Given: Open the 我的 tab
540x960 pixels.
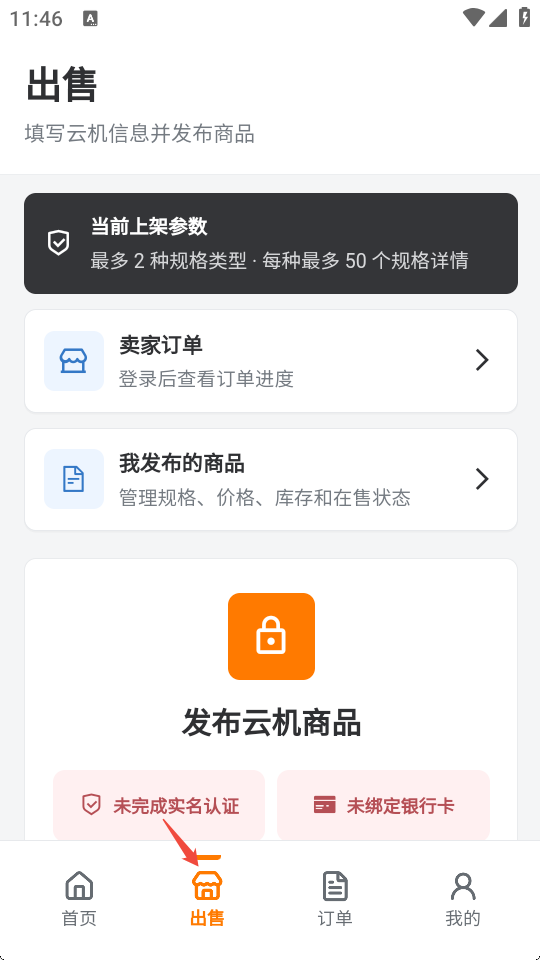Looking at the screenshot, I should pyautogui.click(x=463, y=899).
